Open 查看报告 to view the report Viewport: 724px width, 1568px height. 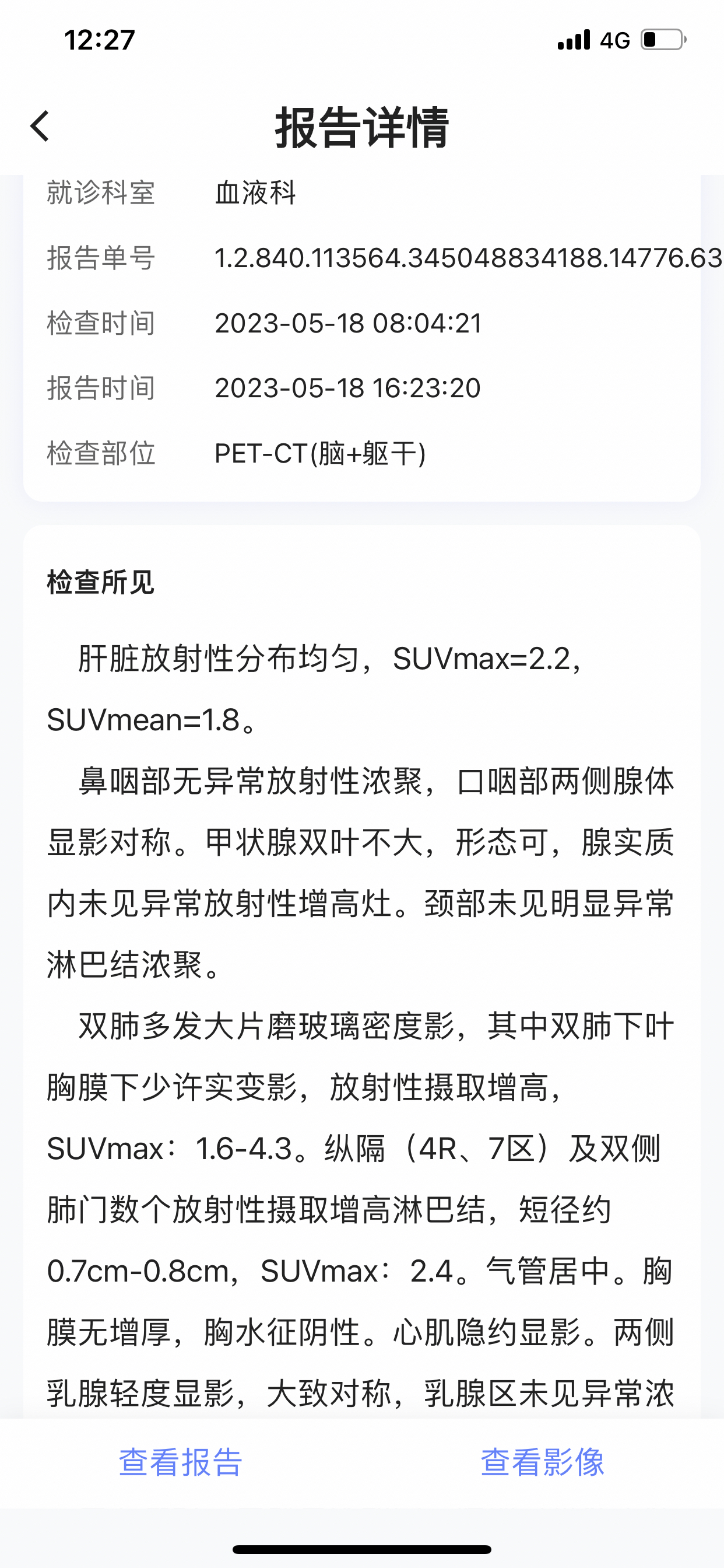coord(181,1462)
